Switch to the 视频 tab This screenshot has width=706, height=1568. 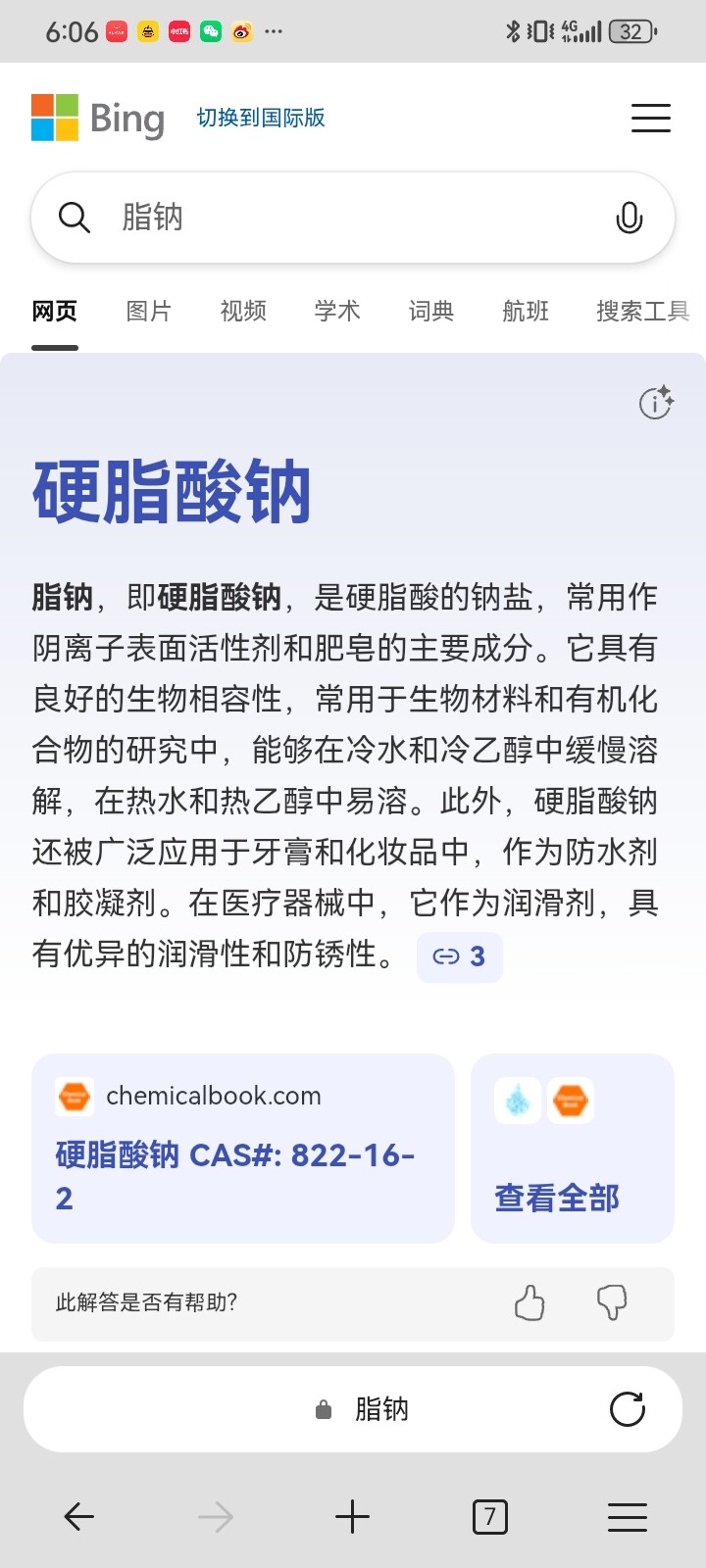(243, 312)
